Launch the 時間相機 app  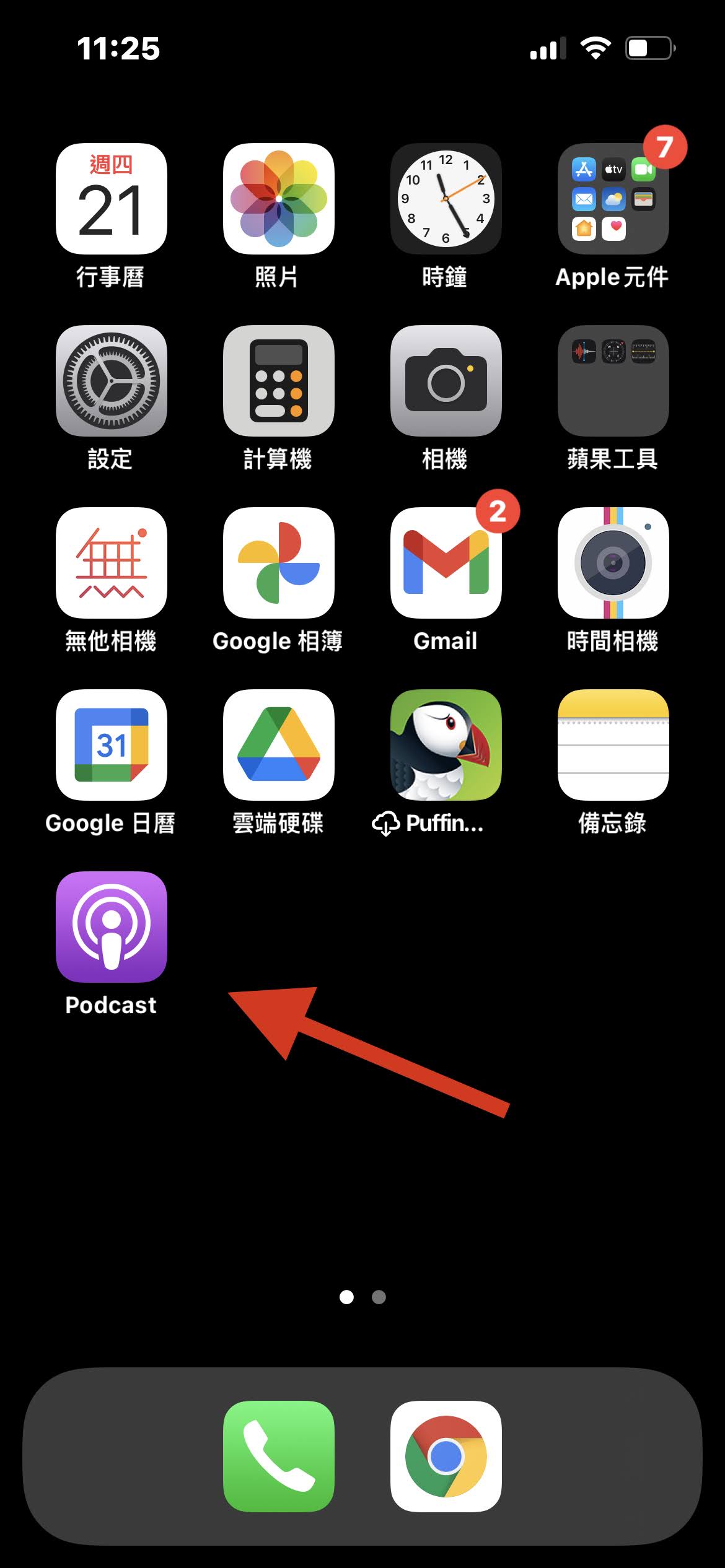point(613,563)
